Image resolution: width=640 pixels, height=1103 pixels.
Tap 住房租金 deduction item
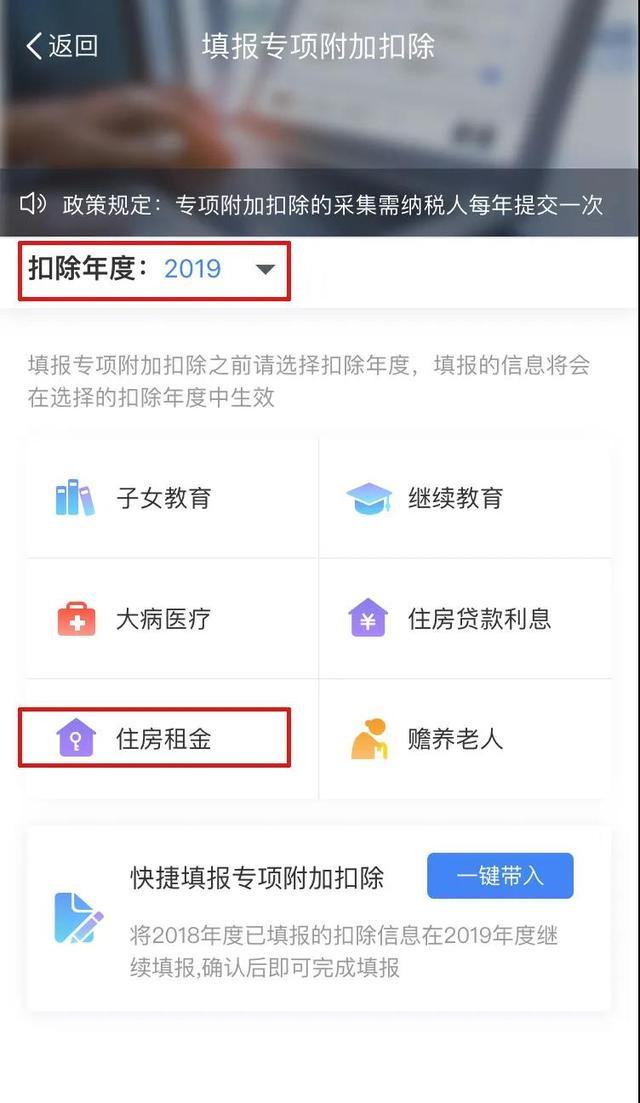163,739
